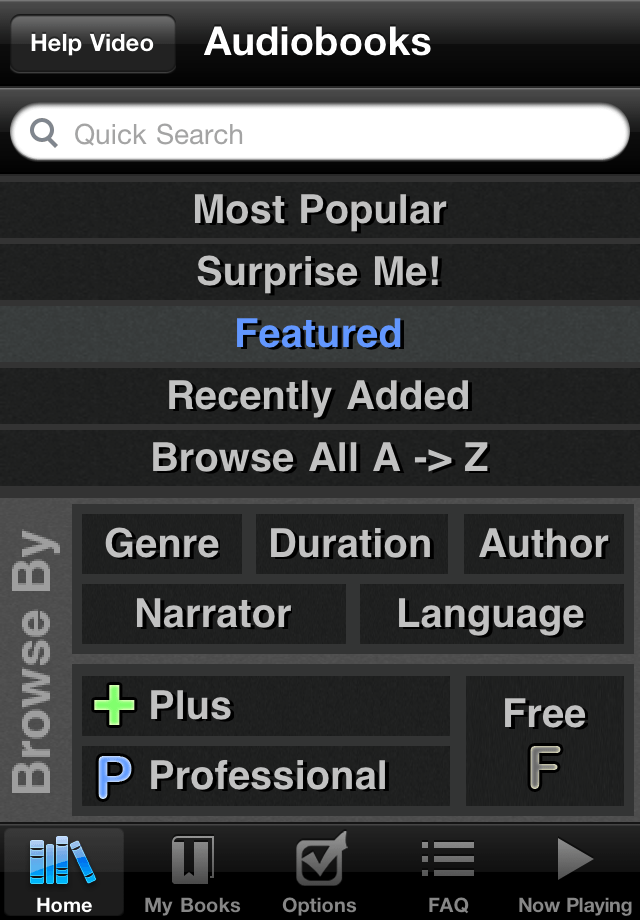
Task: Switch to the Home tab
Action: pyautogui.click(x=64, y=874)
